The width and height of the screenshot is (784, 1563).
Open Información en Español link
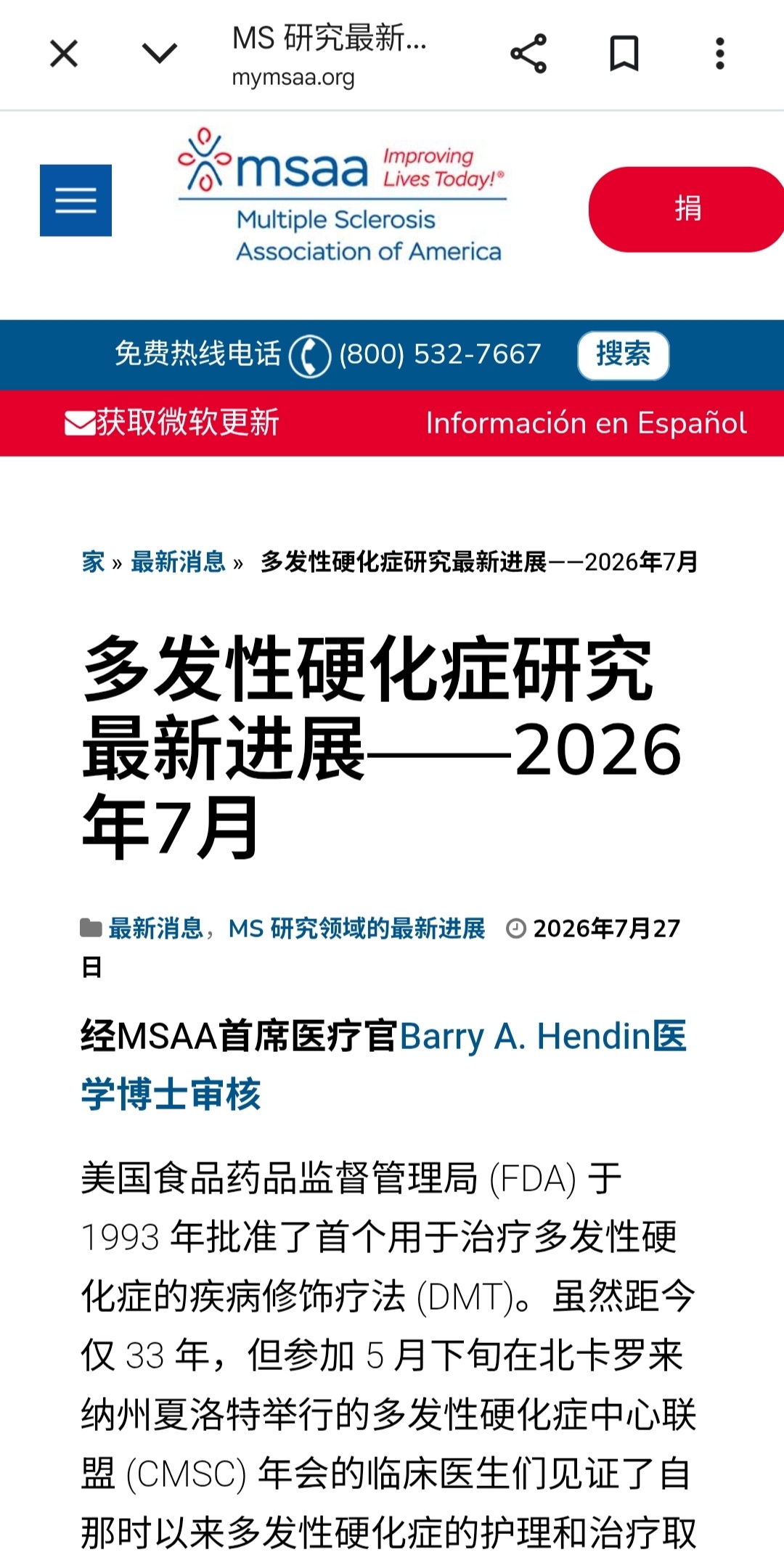587,423
